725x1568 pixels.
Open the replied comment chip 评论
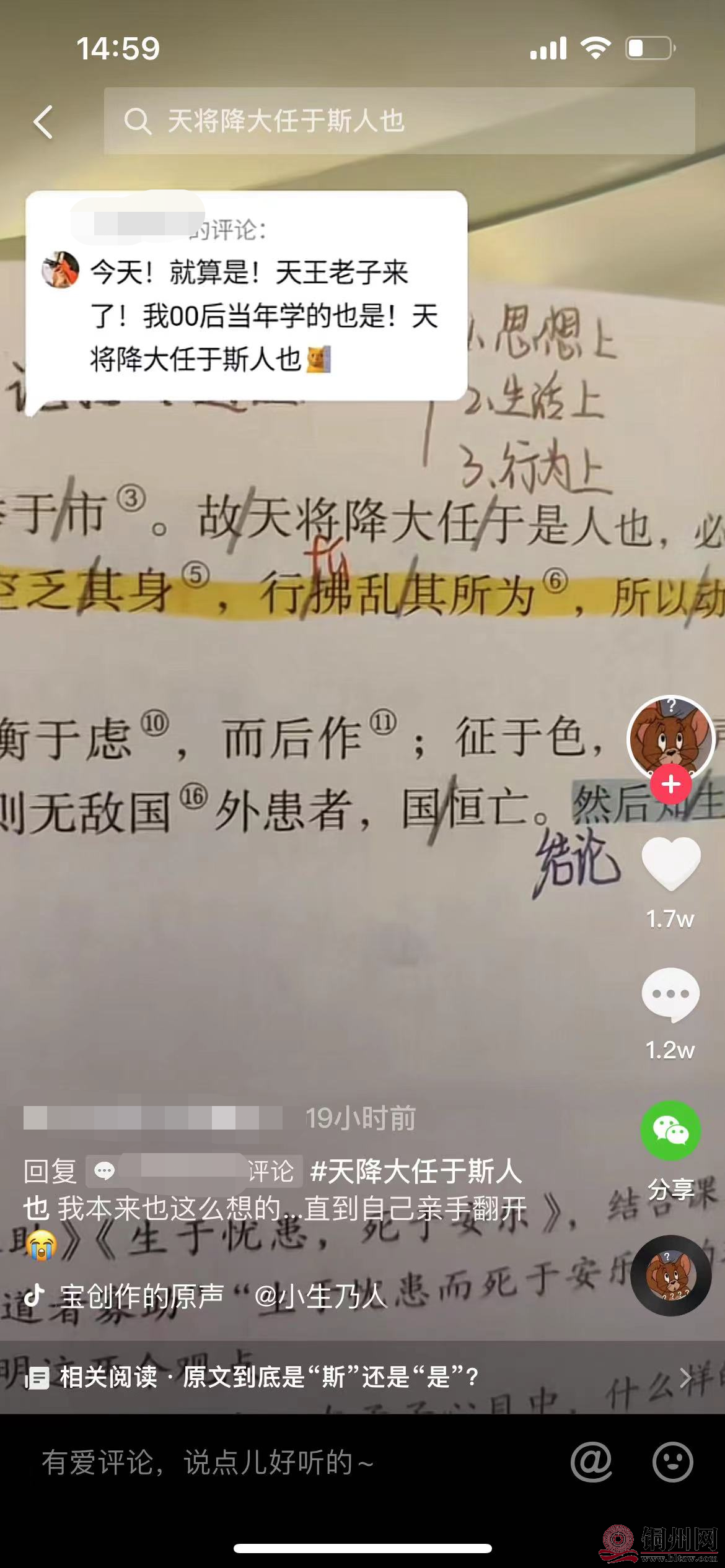click(x=194, y=1171)
